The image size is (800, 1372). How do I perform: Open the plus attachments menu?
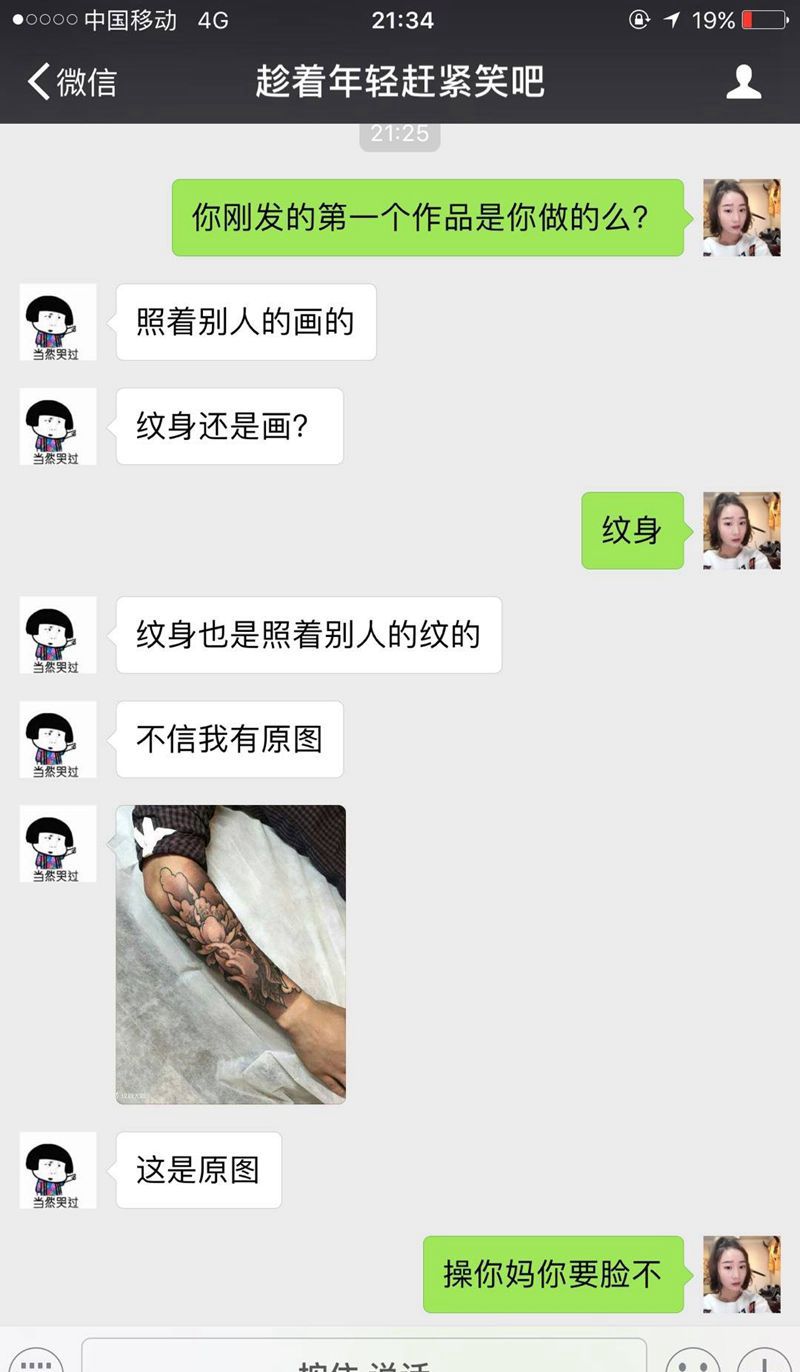(x=764, y=1362)
